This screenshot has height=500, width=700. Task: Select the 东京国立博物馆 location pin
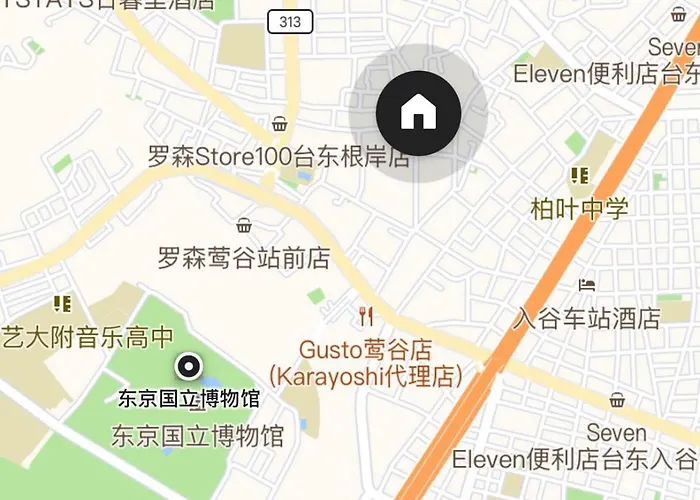point(189,366)
